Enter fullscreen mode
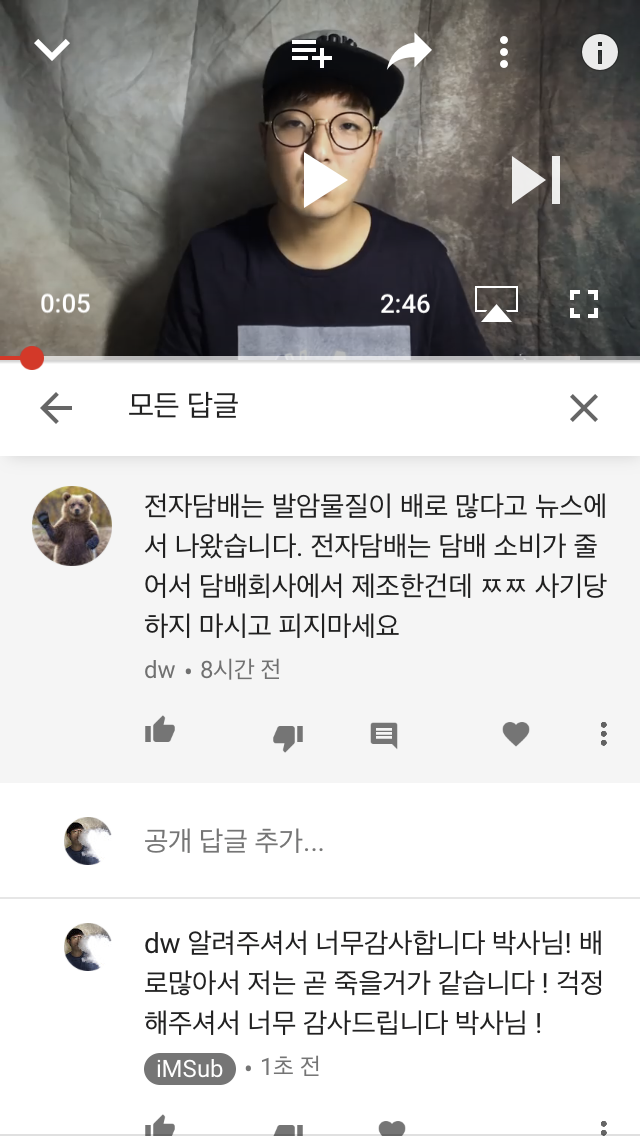 584,303
